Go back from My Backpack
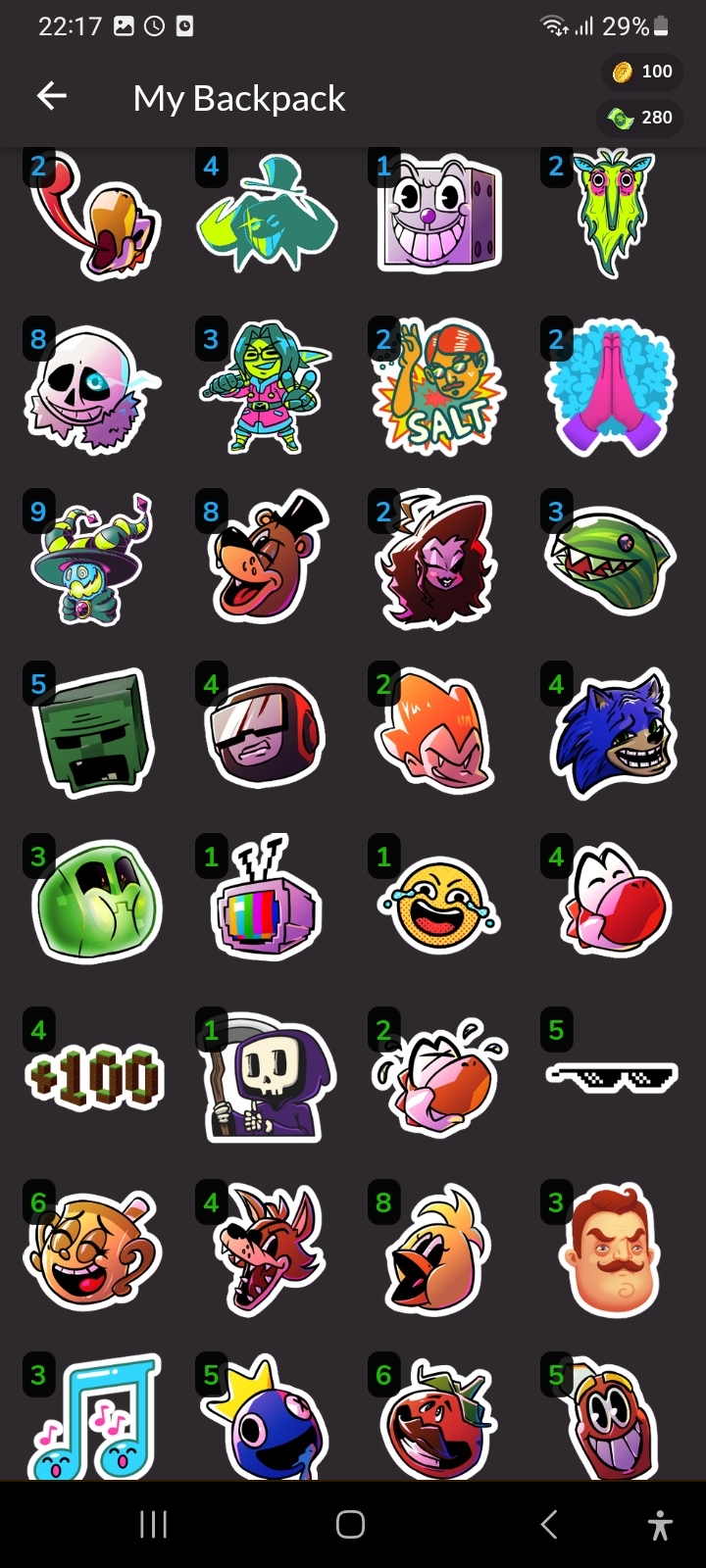This screenshot has height=1568, width=706. pos(52,96)
